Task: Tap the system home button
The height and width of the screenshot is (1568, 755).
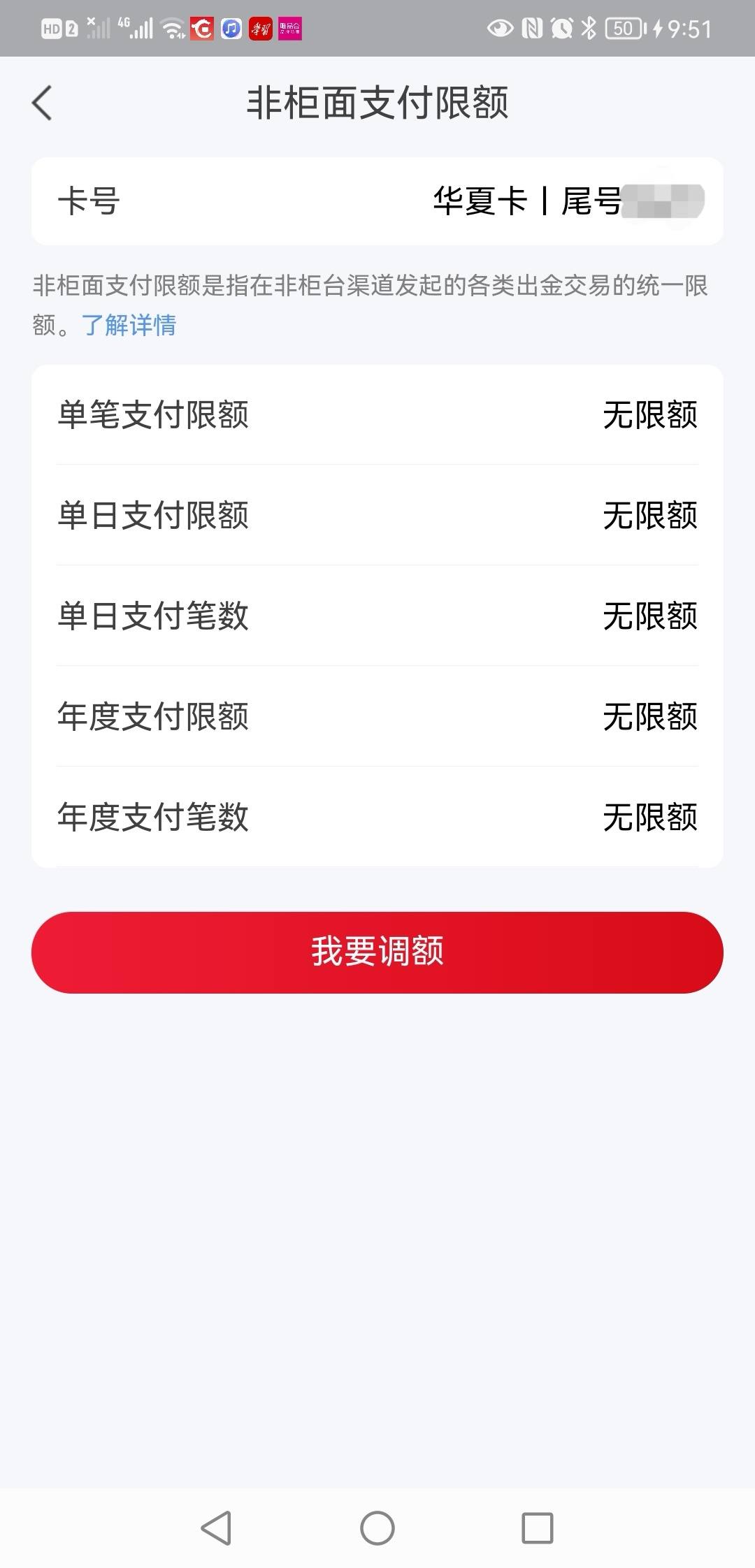Action: click(x=377, y=1527)
